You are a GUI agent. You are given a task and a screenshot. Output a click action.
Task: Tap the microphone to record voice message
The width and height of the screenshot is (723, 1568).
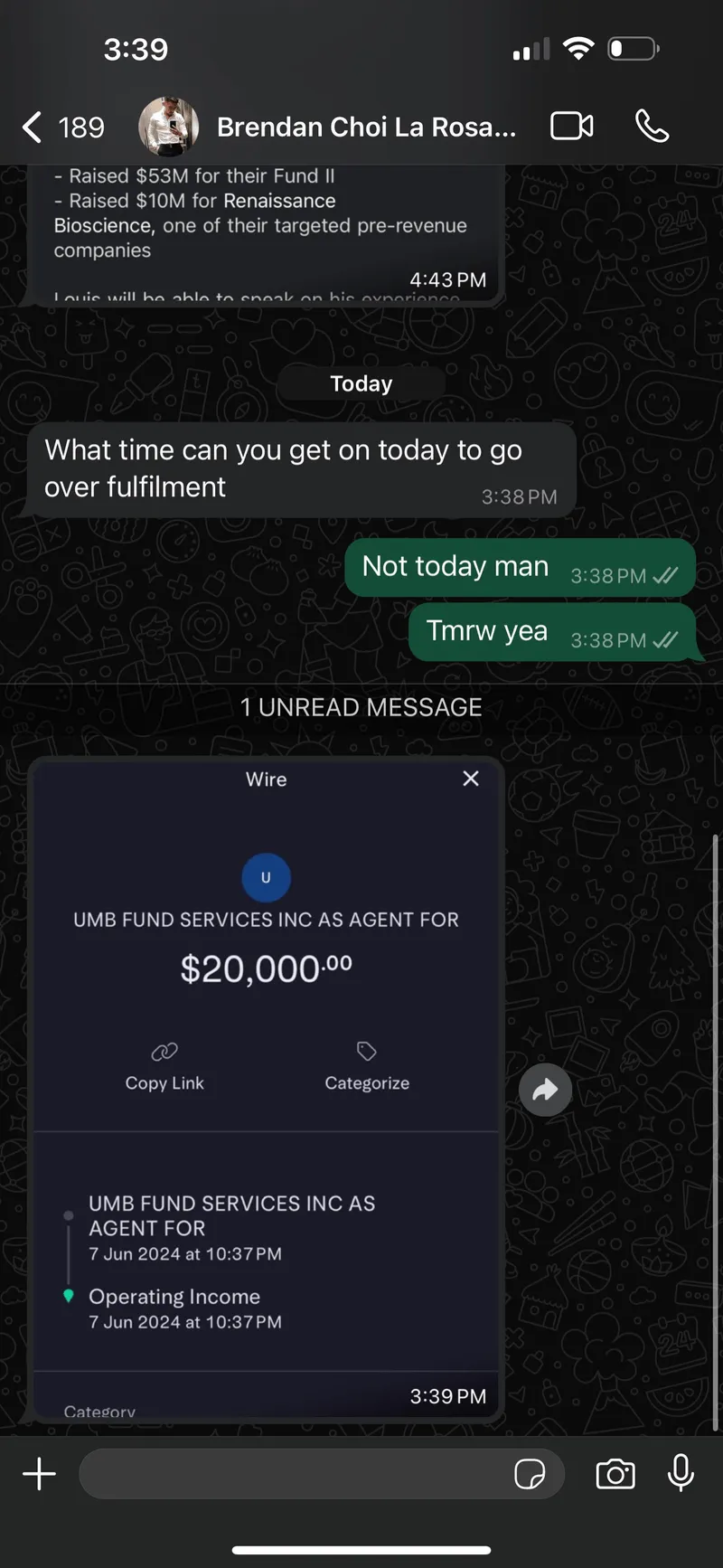(x=681, y=1474)
